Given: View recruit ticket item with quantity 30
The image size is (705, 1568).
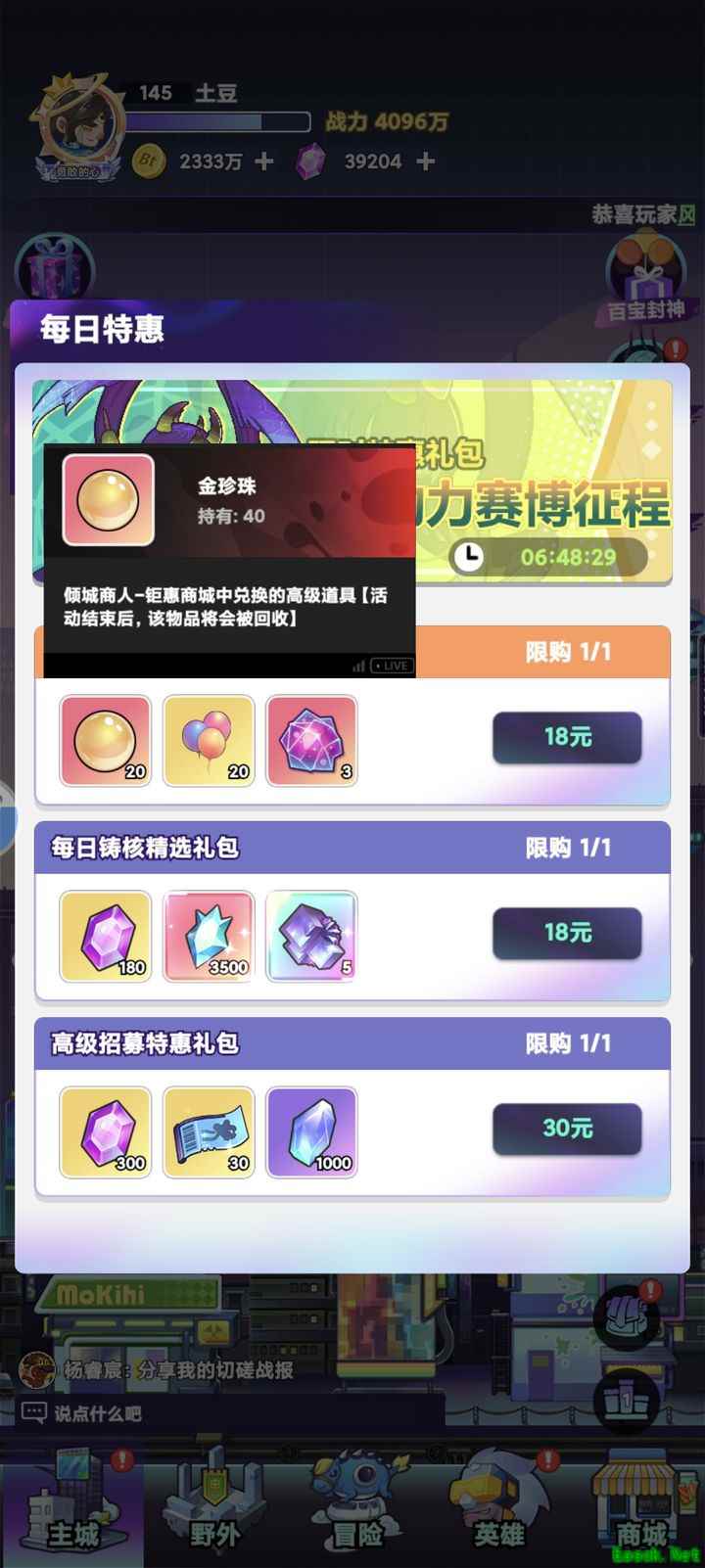Looking at the screenshot, I should pos(209,1132).
